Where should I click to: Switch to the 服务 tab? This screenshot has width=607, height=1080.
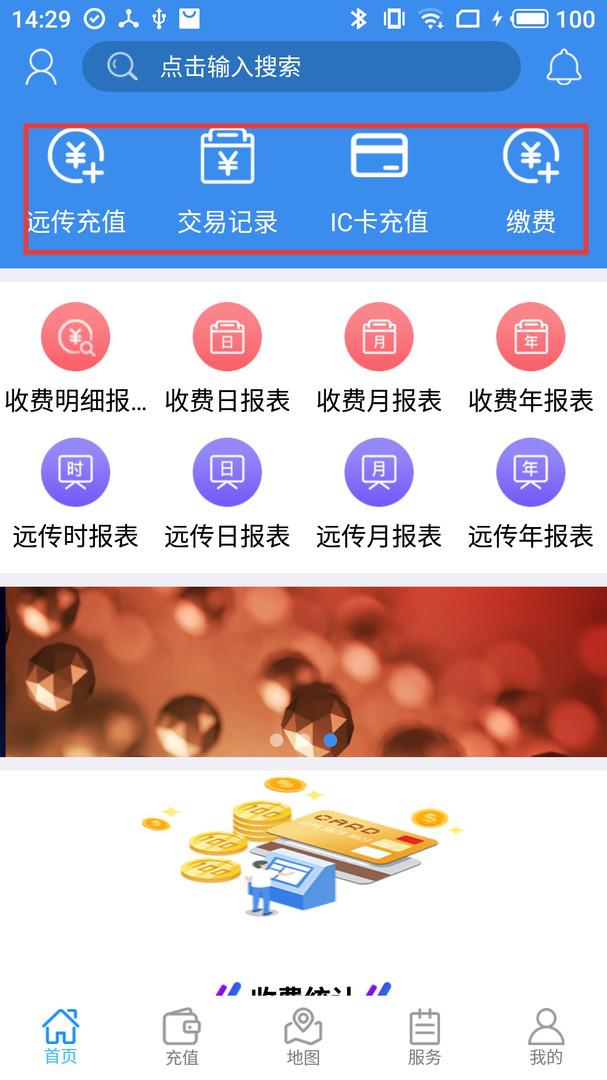point(424,1037)
